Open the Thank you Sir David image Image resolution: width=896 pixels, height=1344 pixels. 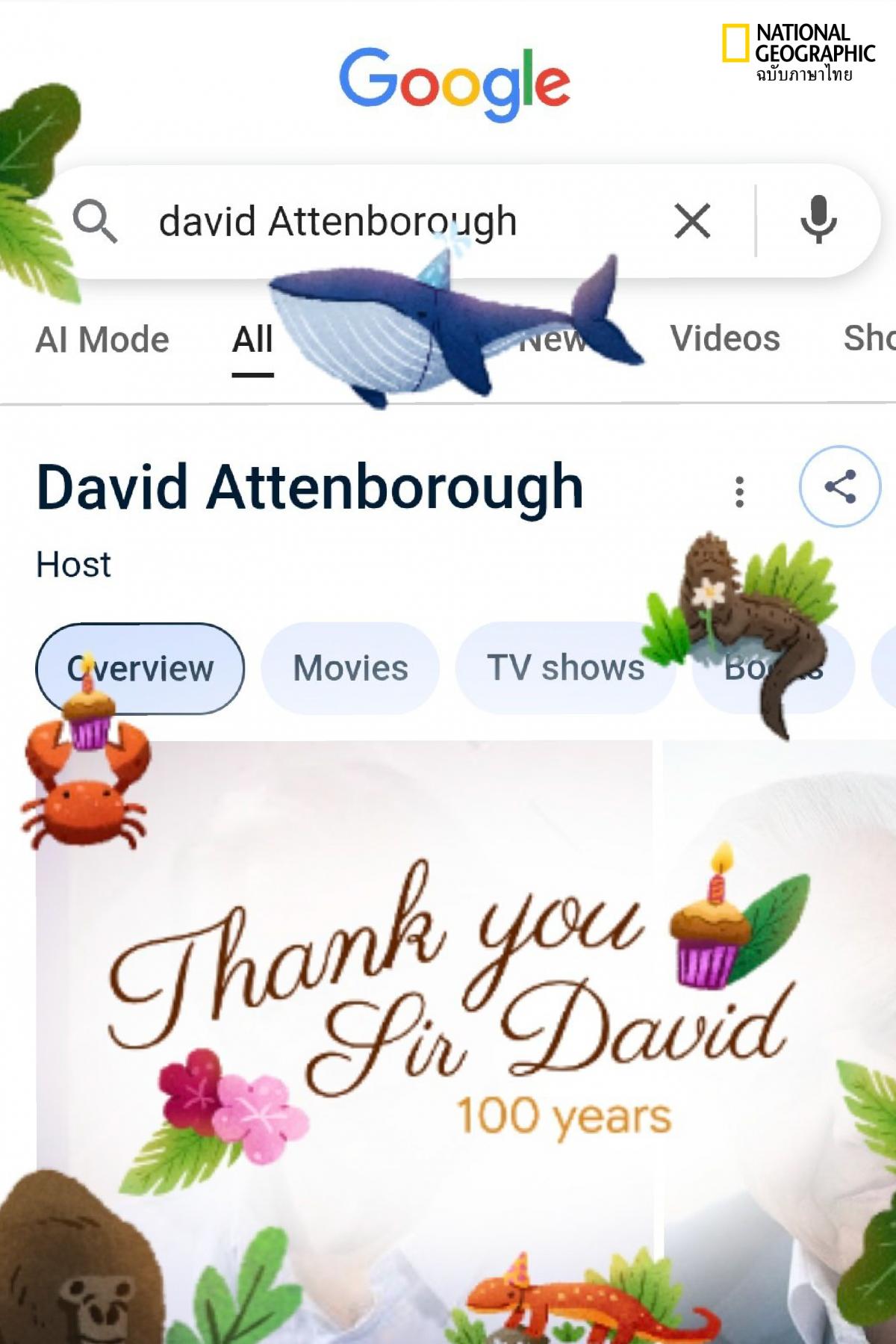pyautogui.click(x=344, y=1042)
